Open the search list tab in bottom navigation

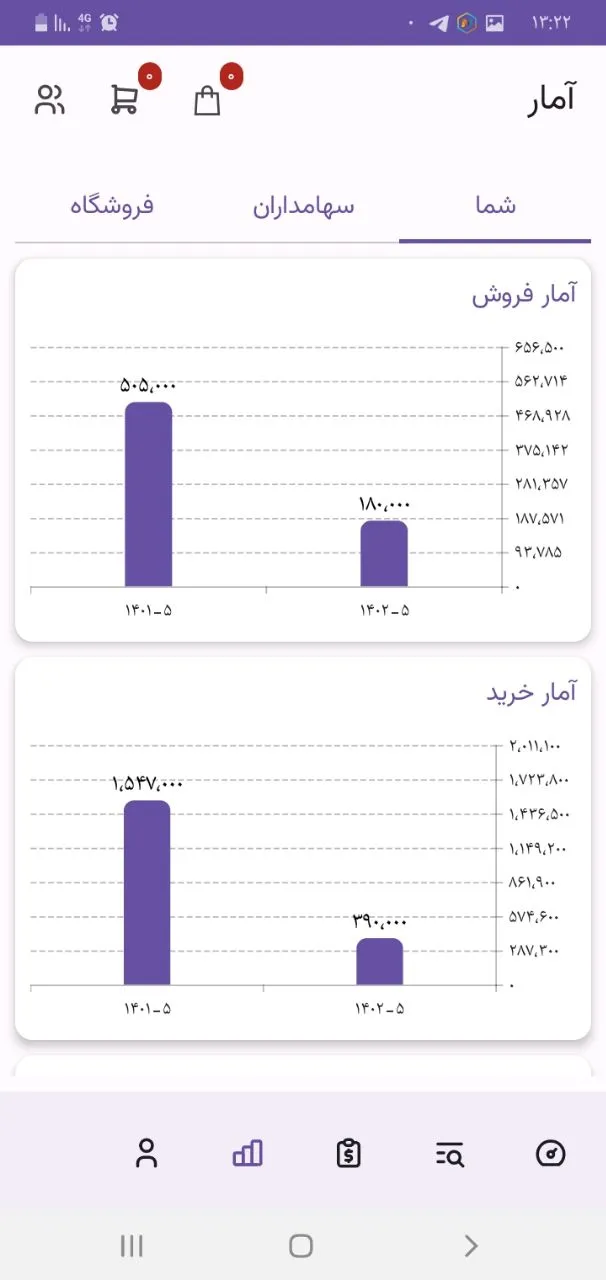point(450,1153)
